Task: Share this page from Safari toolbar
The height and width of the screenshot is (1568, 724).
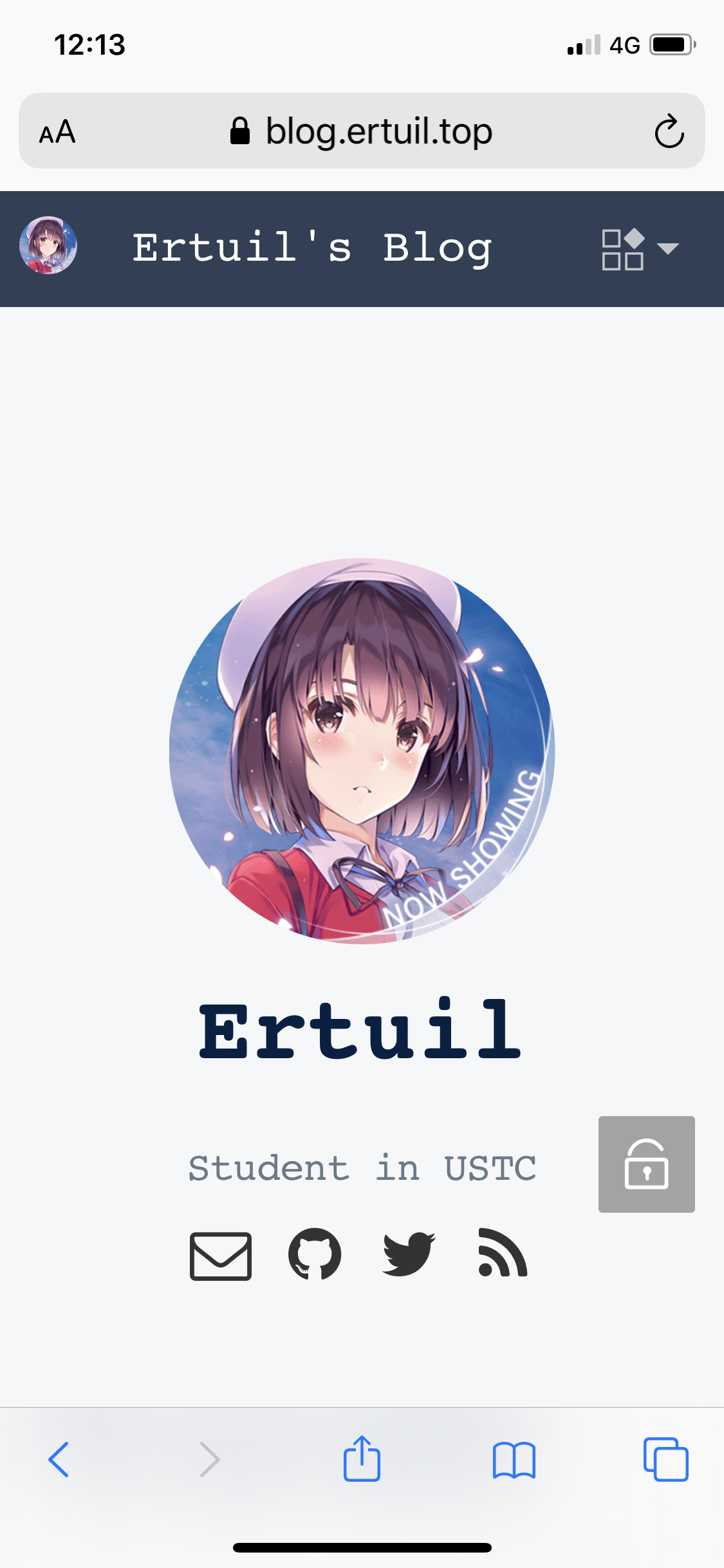Action: point(362,1458)
